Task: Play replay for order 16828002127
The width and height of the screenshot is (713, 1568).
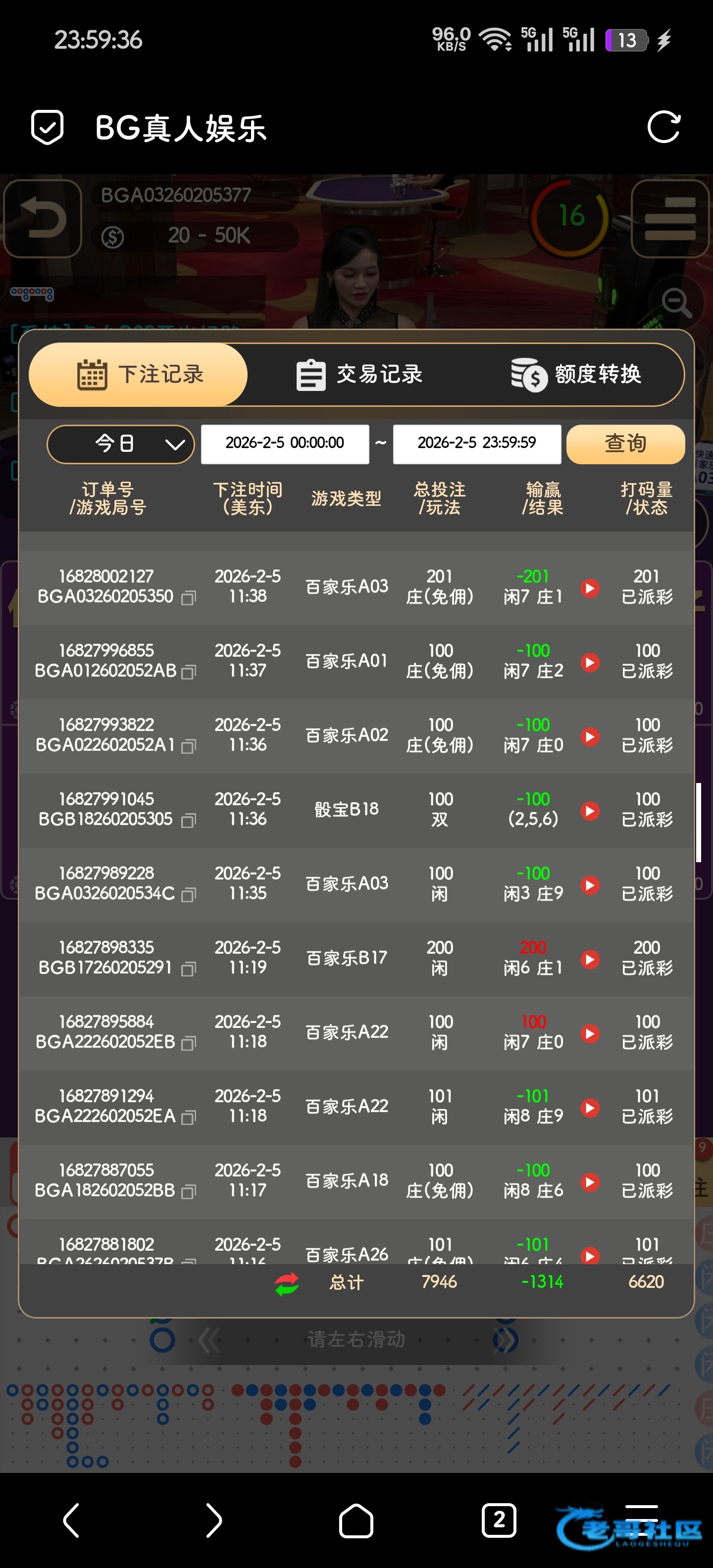Action: 589,588
